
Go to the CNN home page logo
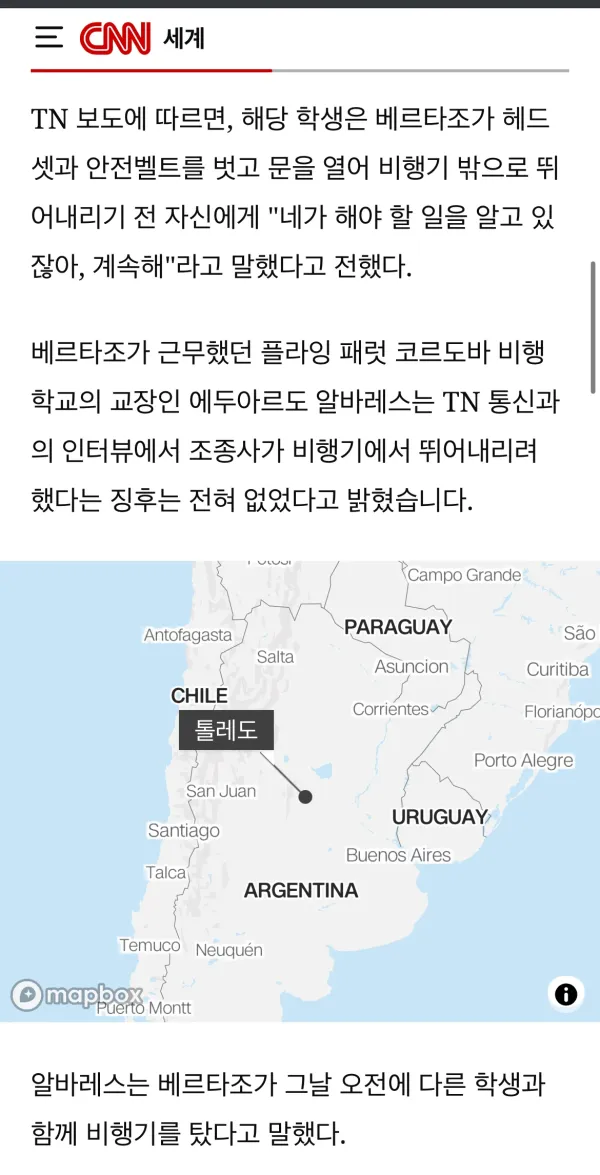(115, 38)
